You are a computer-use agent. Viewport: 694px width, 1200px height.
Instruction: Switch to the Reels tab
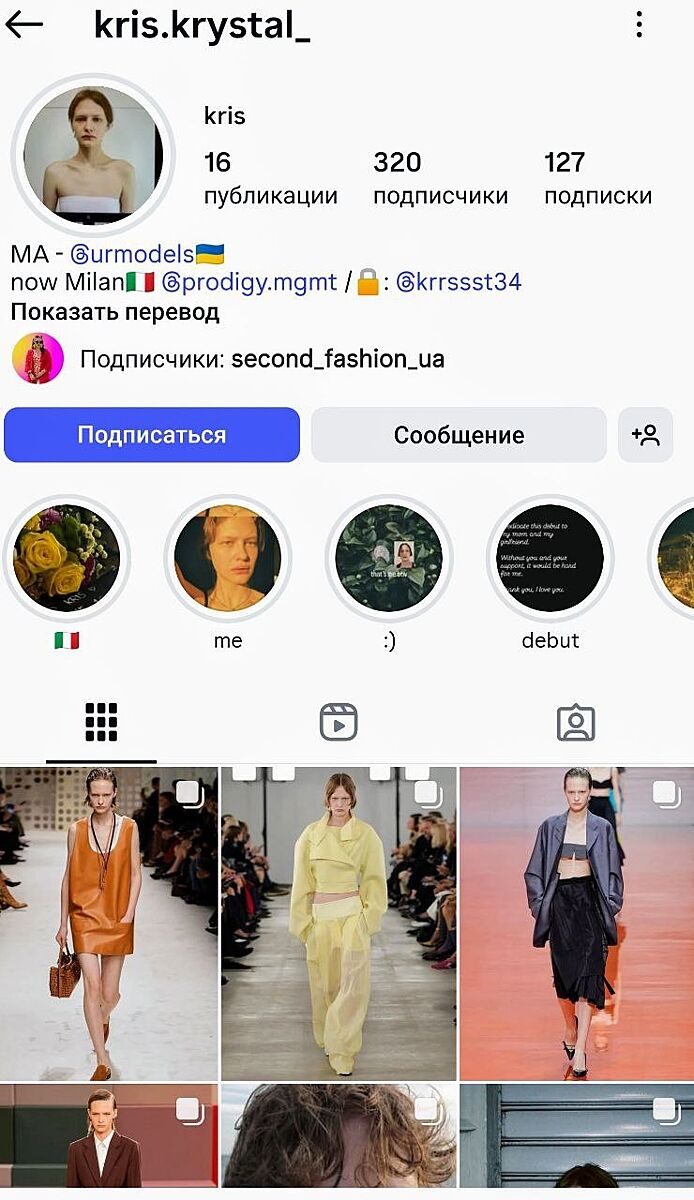point(338,722)
